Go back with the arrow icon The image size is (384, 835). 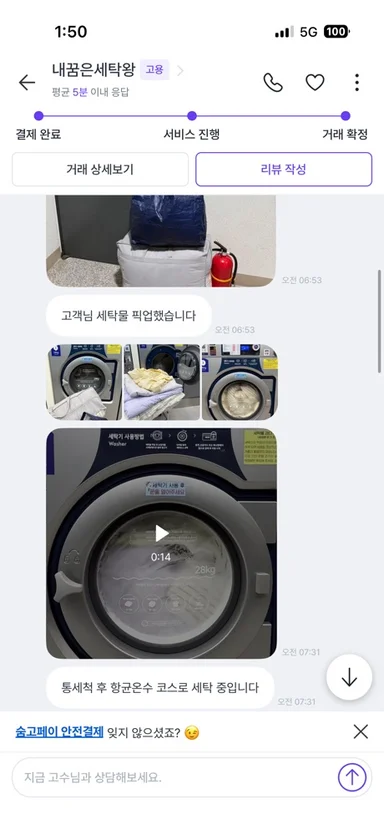[x=27, y=83]
